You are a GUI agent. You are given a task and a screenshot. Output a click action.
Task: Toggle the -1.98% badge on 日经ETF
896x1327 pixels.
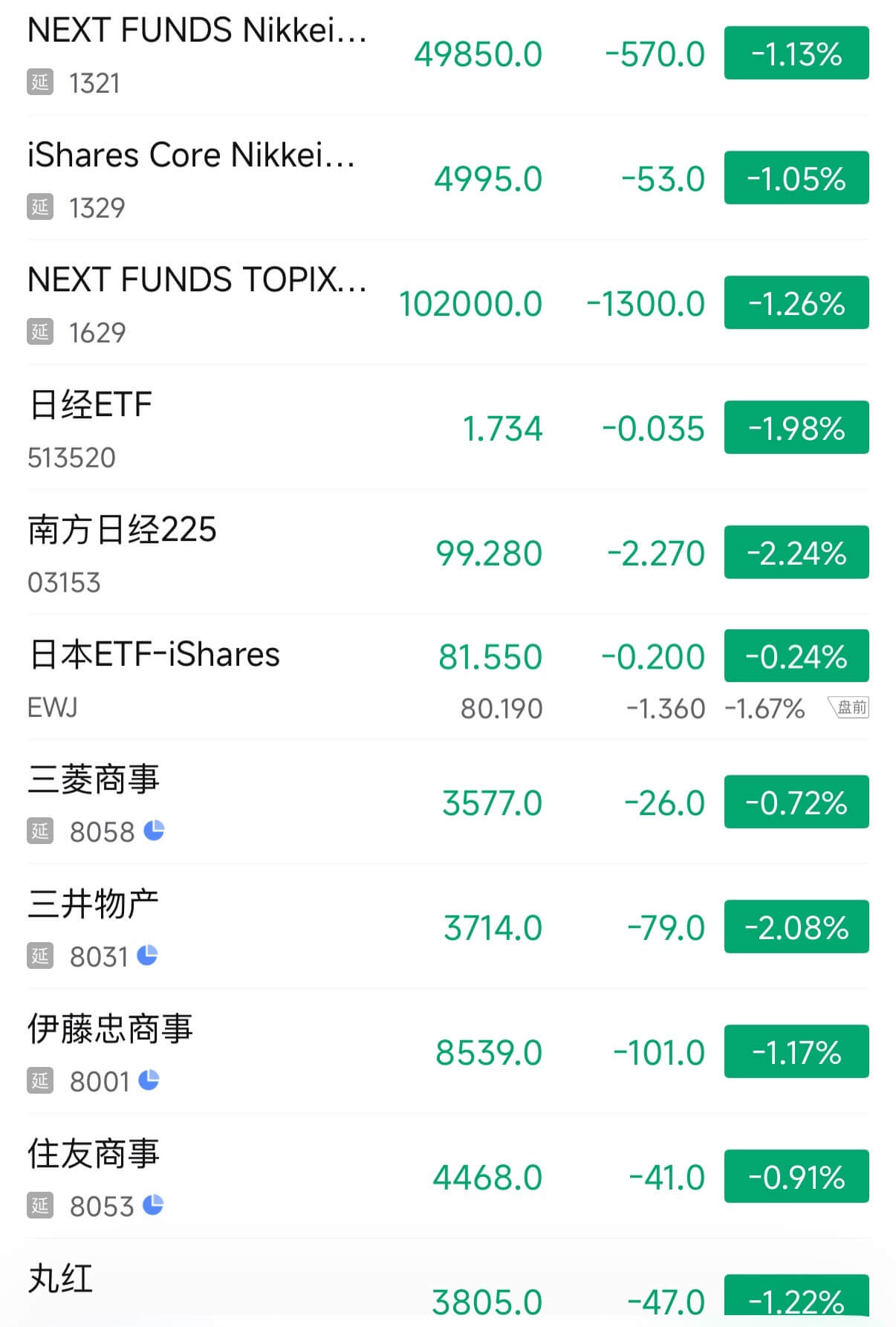click(x=796, y=428)
